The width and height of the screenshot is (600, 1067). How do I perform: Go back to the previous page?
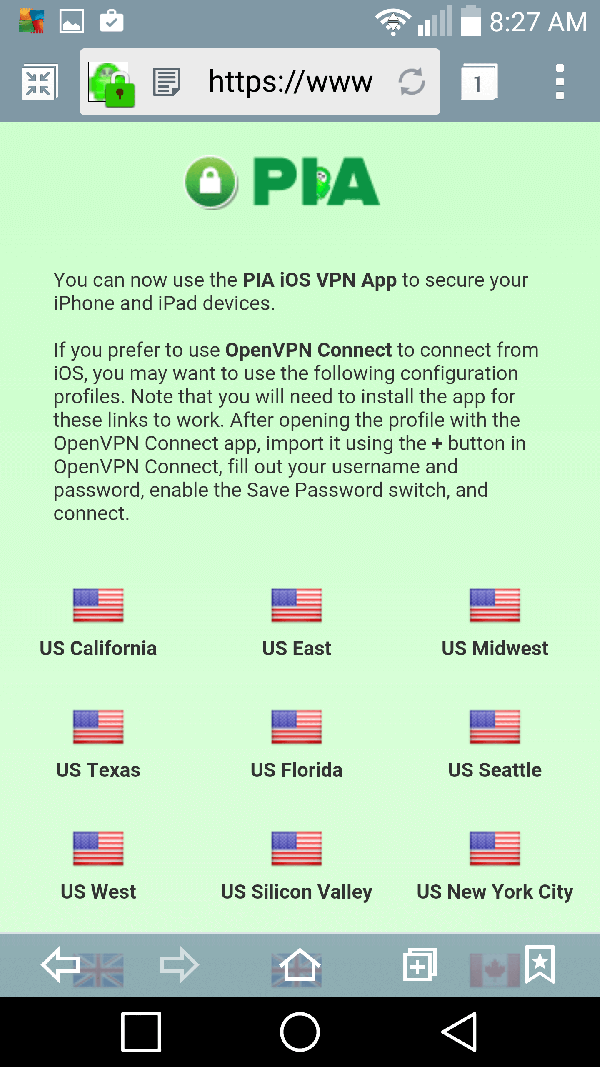60,965
